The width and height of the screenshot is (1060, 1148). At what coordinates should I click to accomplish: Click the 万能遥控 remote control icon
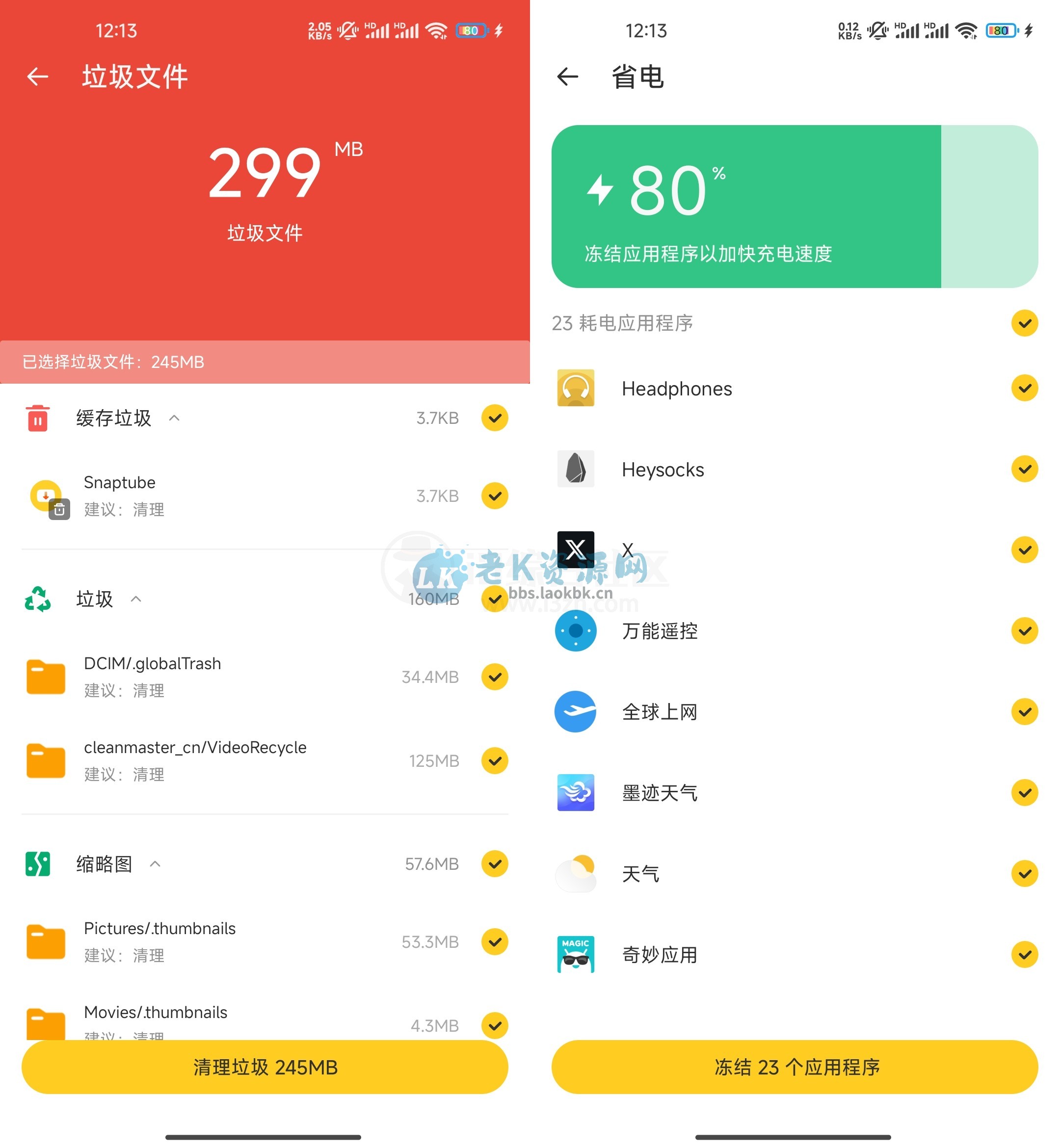[x=575, y=631]
